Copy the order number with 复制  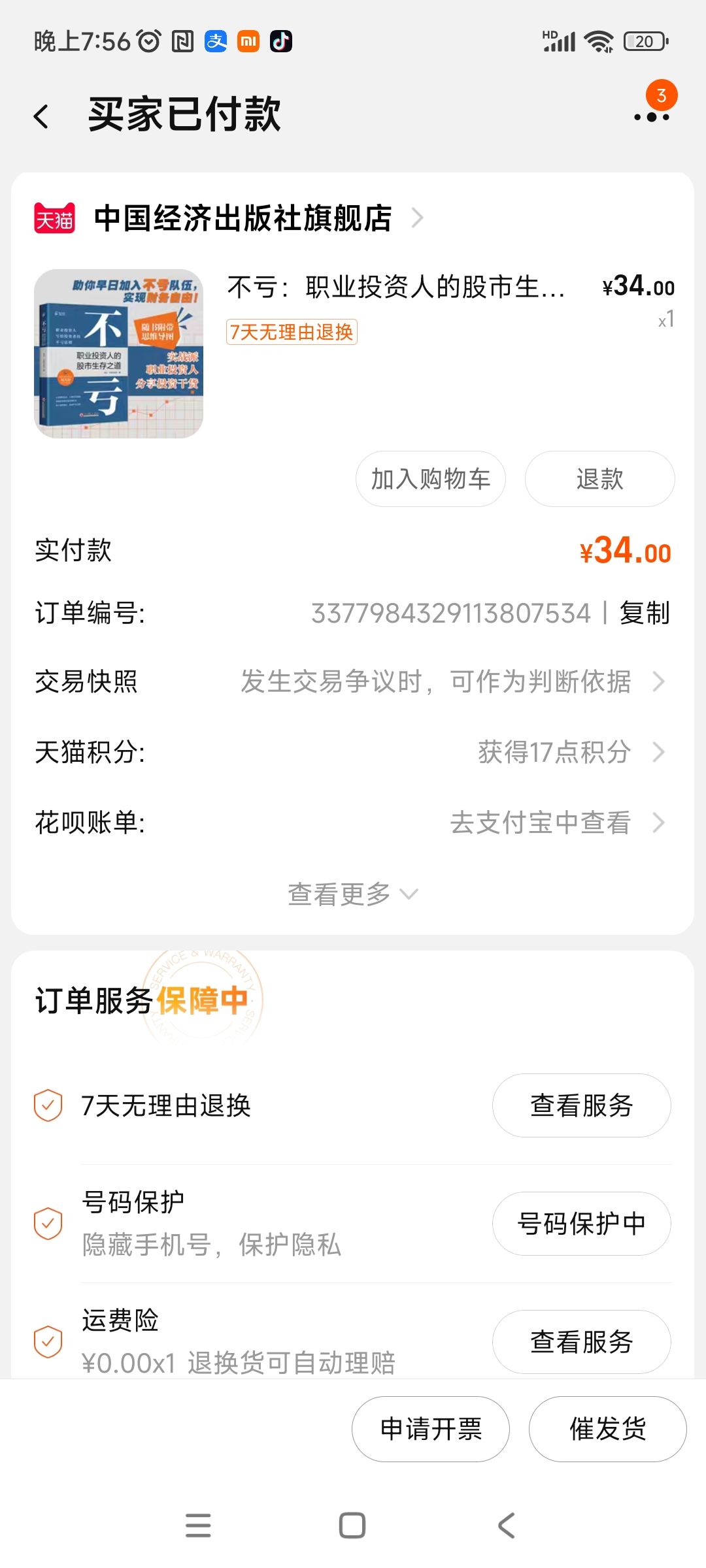645,613
